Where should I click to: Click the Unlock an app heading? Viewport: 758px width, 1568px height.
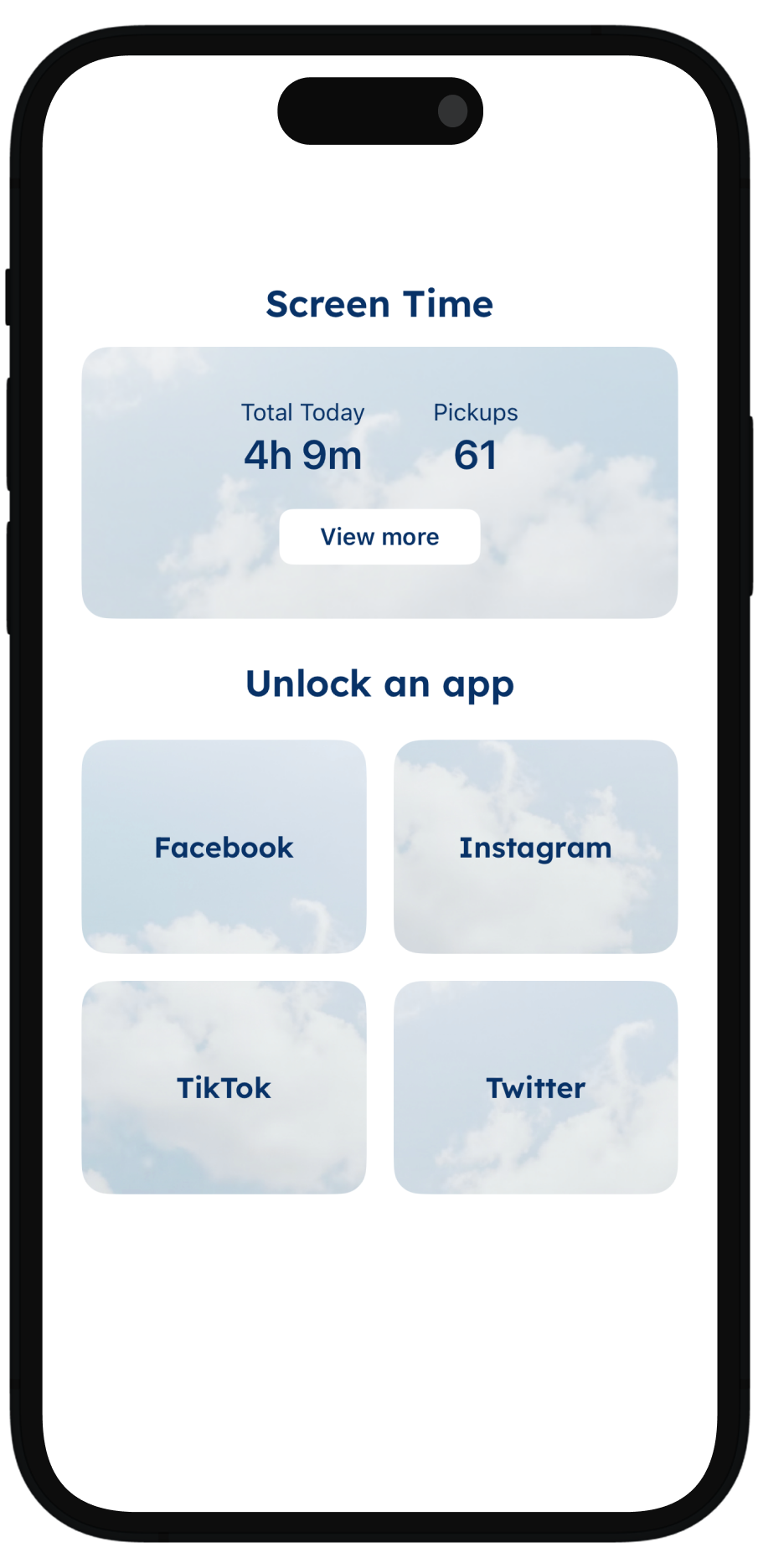(x=379, y=683)
